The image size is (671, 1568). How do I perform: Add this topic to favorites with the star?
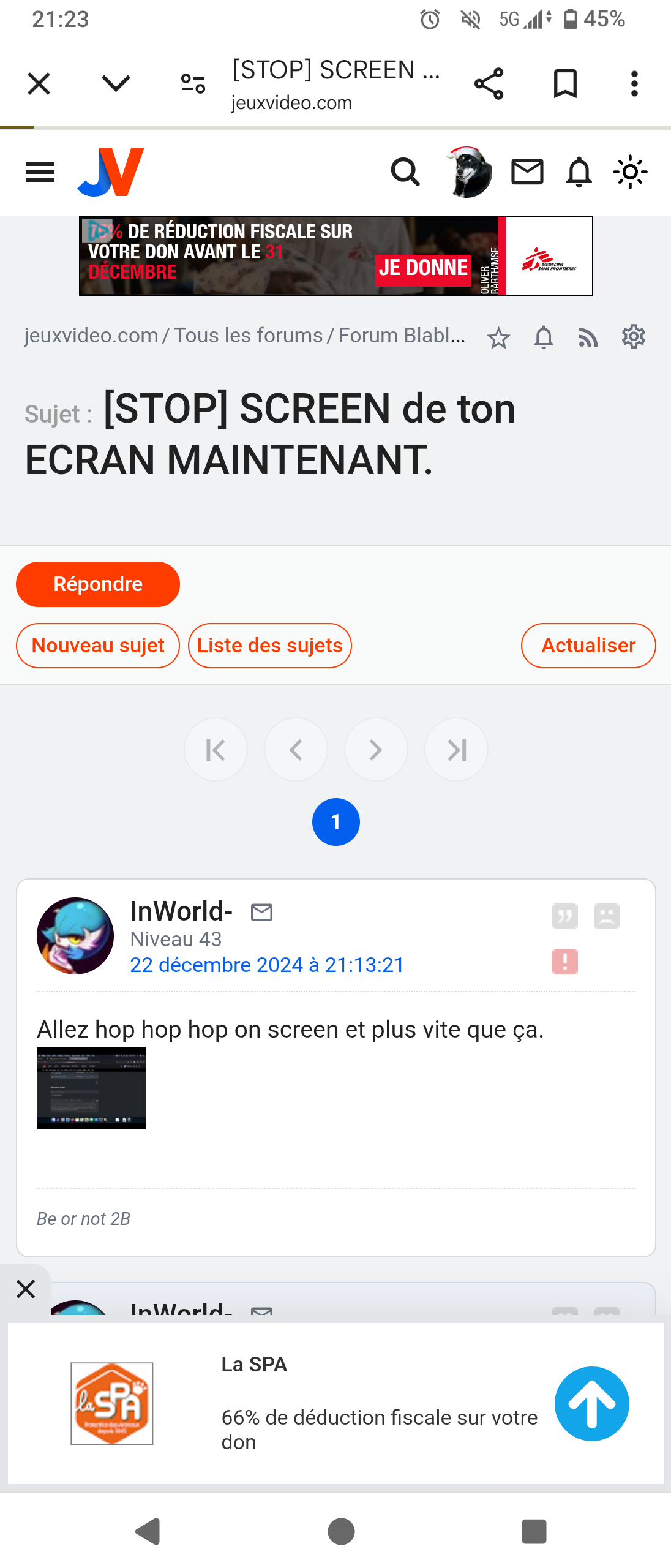(499, 337)
